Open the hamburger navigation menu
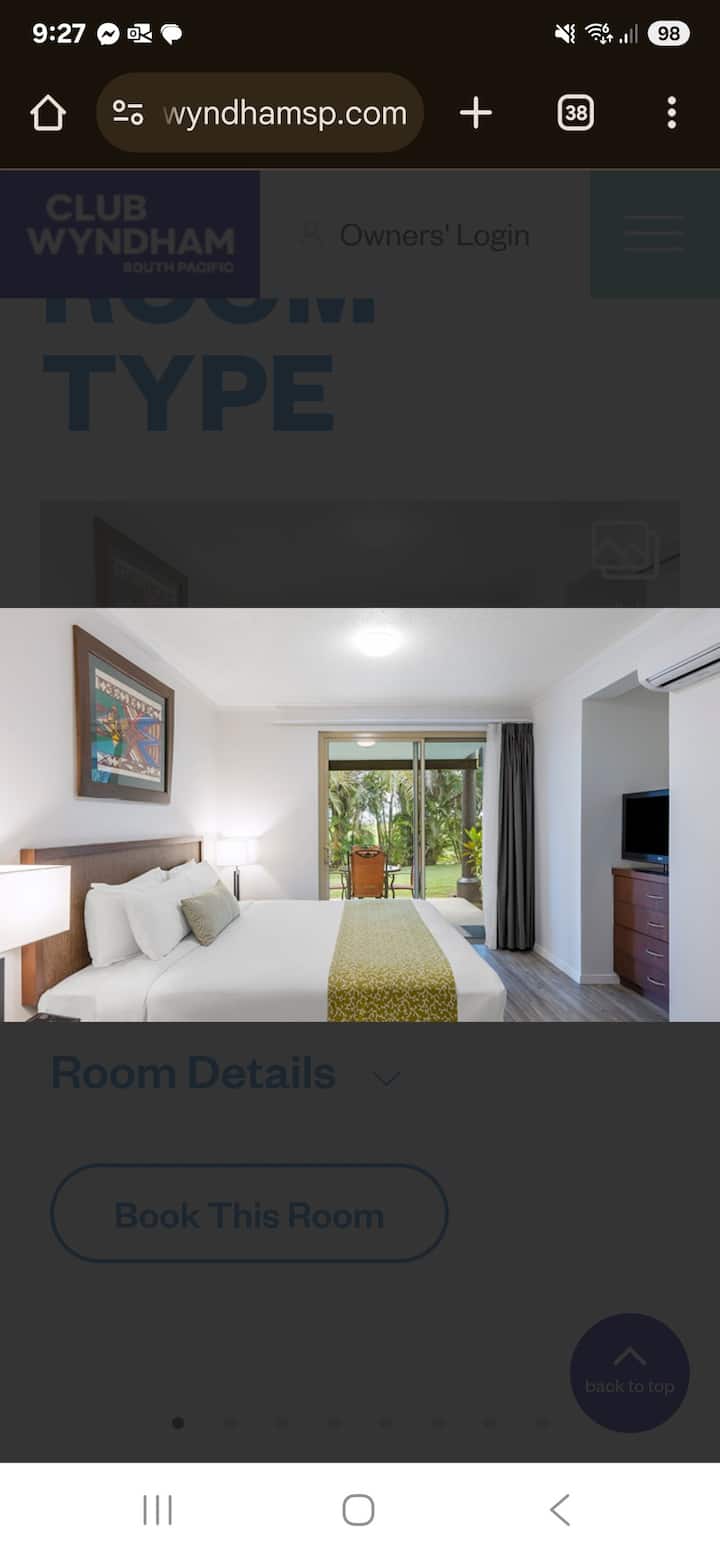The width and height of the screenshot is (720, 1559). (x=653, y=234)
